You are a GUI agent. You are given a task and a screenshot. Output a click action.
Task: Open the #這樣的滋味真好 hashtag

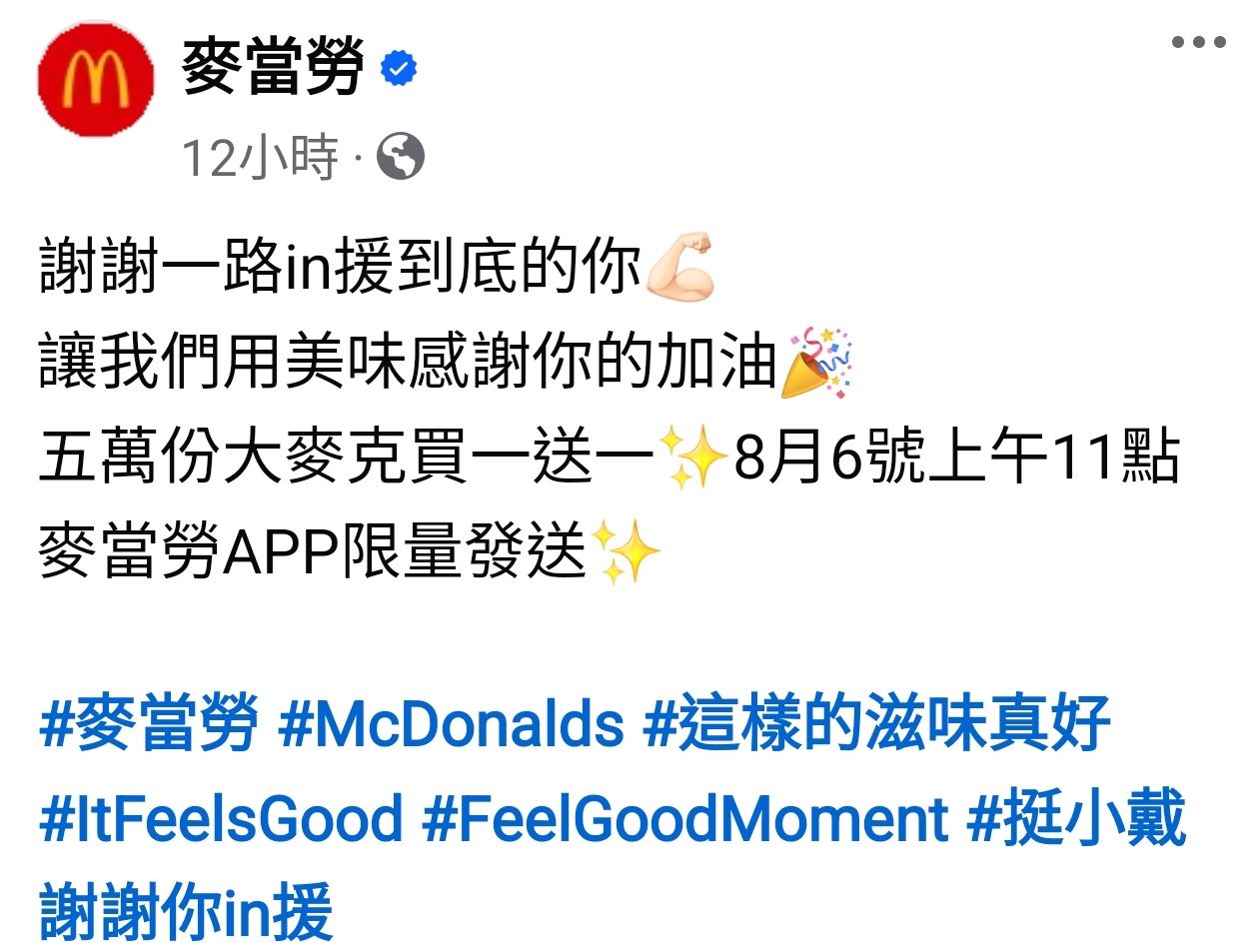(876, 723)
